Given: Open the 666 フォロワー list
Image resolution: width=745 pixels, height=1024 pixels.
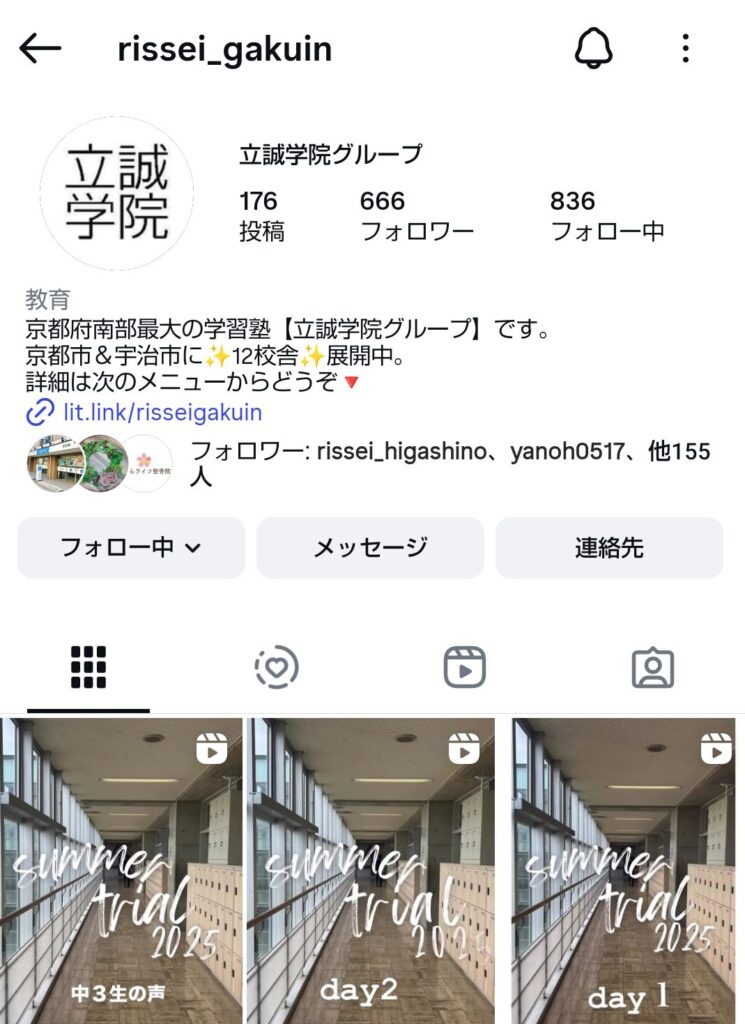Looking at the screenshot, I should coord(416,216).
